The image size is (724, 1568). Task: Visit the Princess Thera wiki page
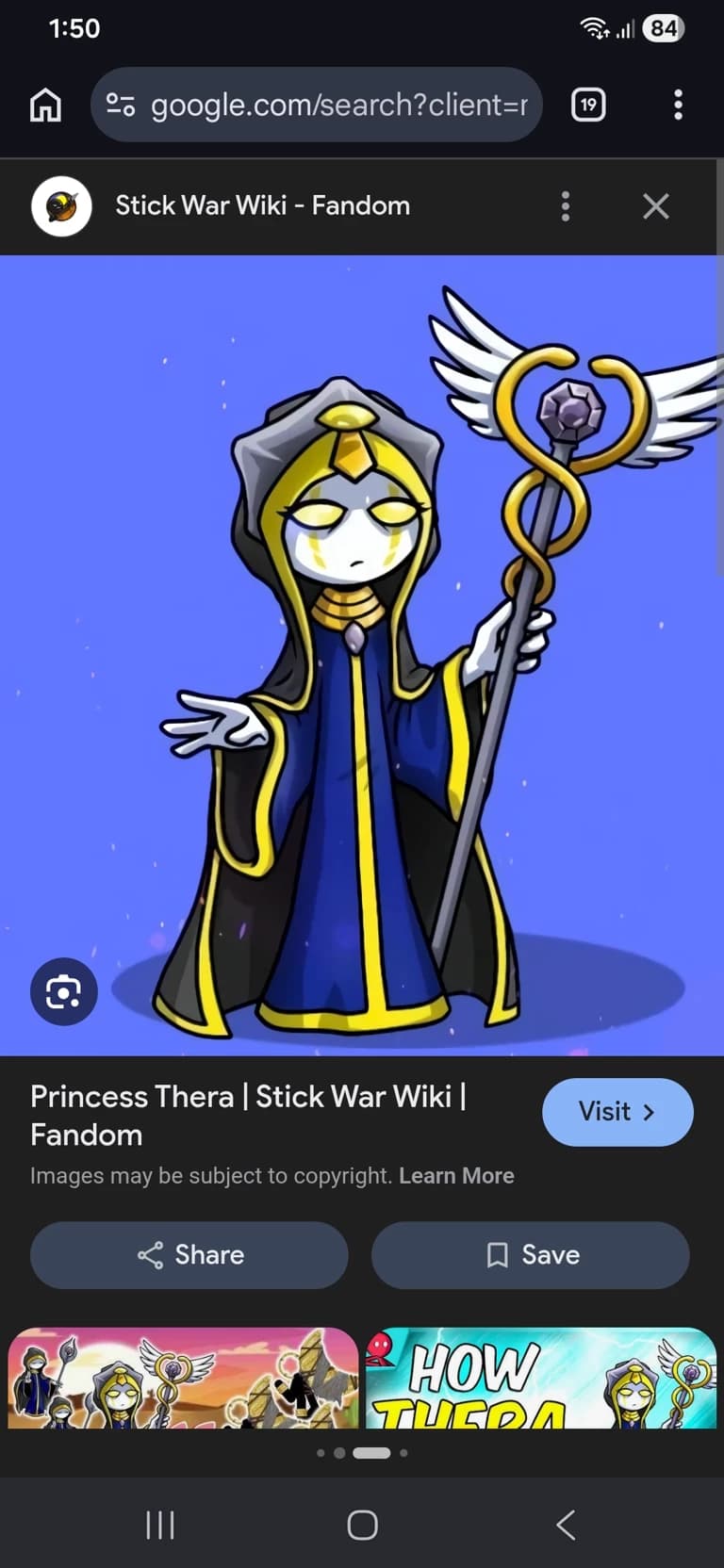(617, 1112)
